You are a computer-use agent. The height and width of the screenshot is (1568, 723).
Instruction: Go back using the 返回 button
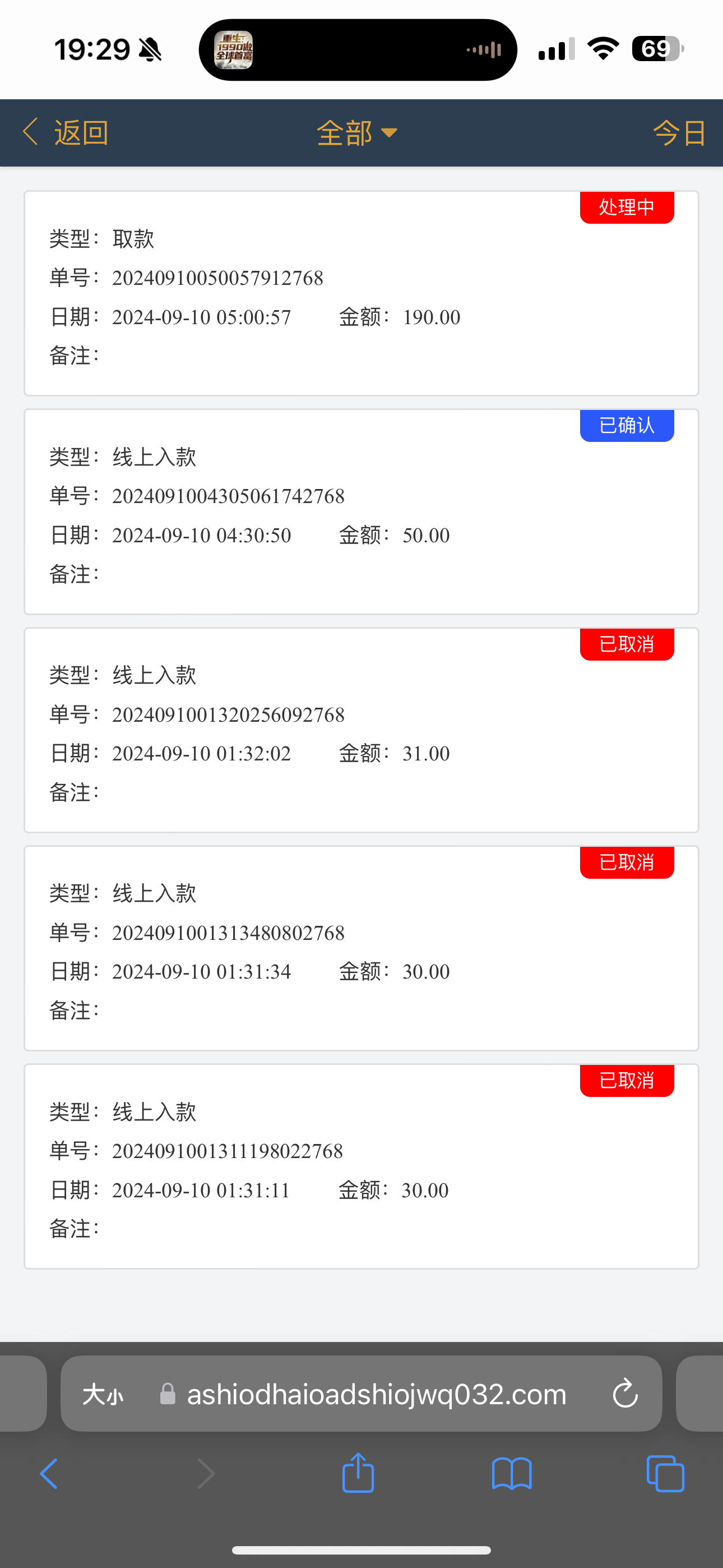pos(66,132)
